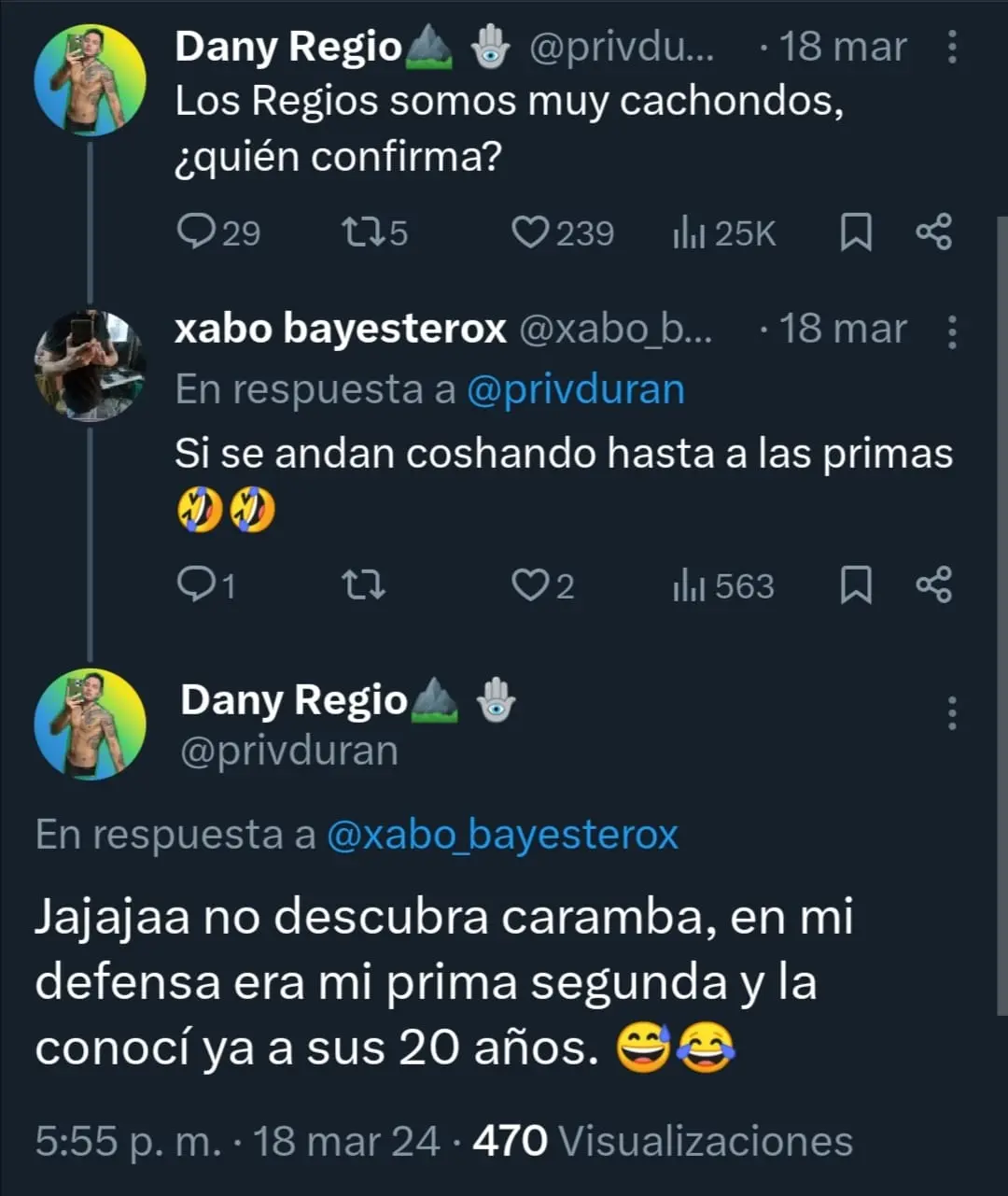Open xabo bayesterox's profile picture

pos(90,365)
